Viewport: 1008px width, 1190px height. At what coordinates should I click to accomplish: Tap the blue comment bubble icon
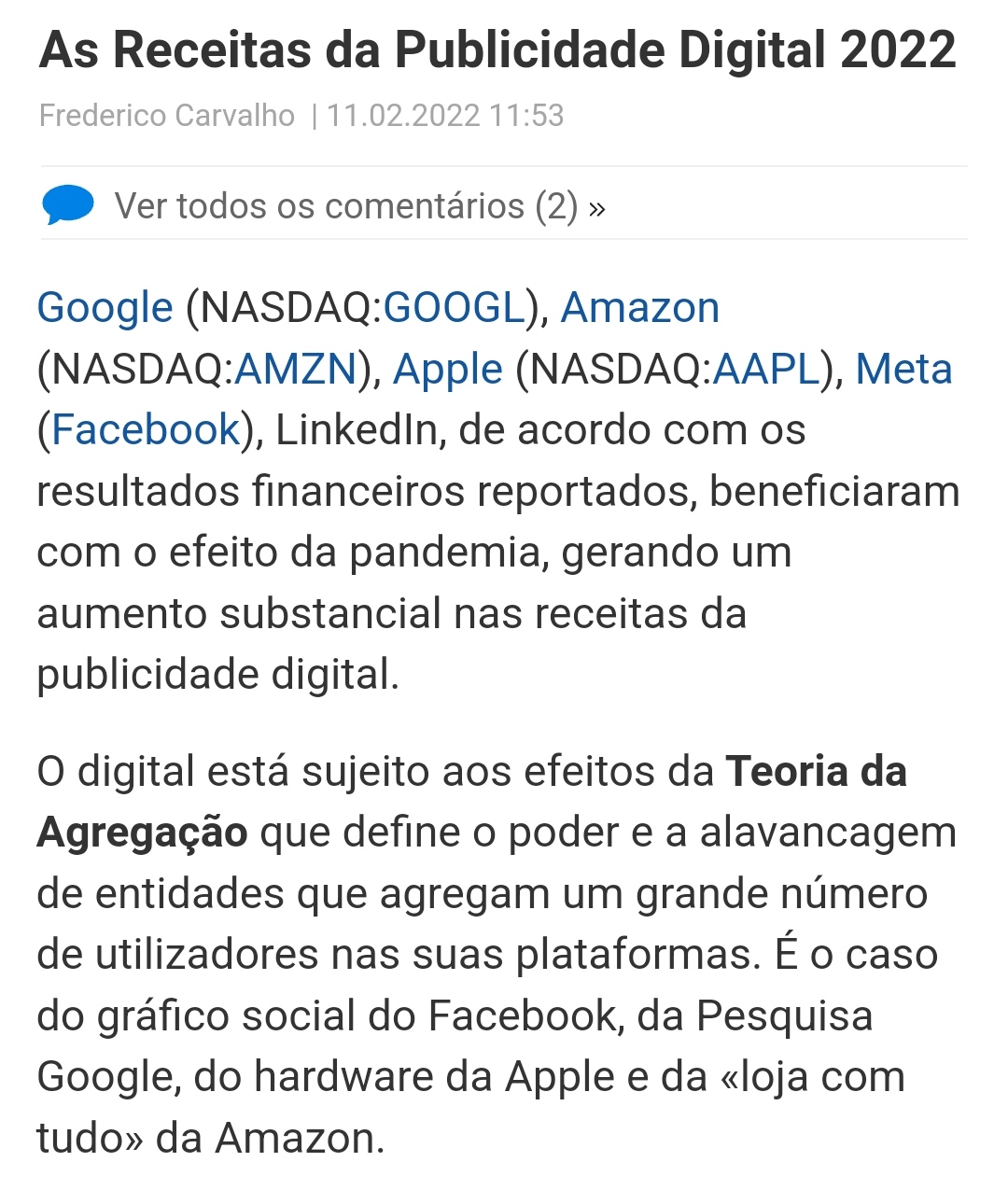click(x=68, y=204)
